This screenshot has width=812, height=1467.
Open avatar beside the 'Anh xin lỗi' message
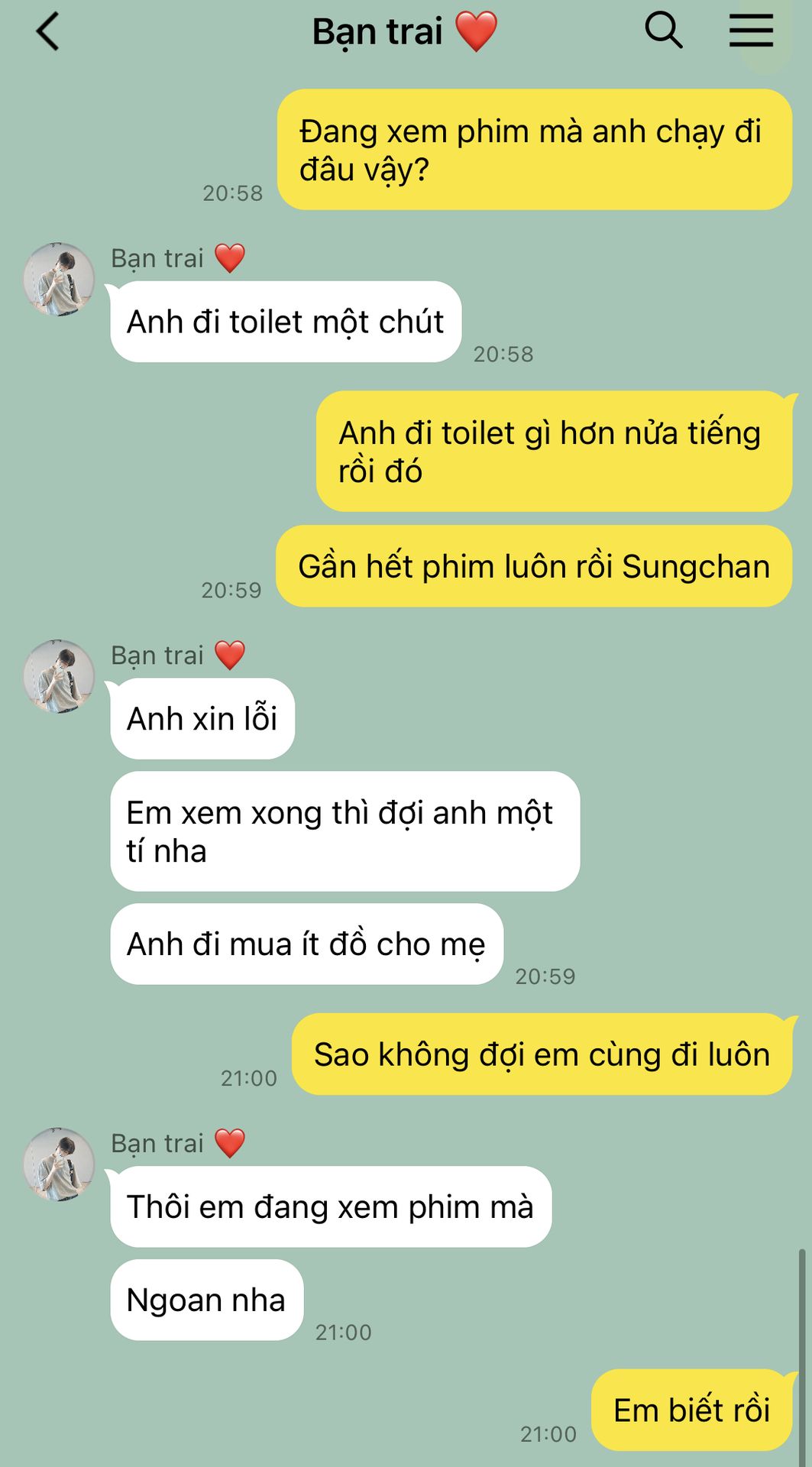click(x=59, y=676)
